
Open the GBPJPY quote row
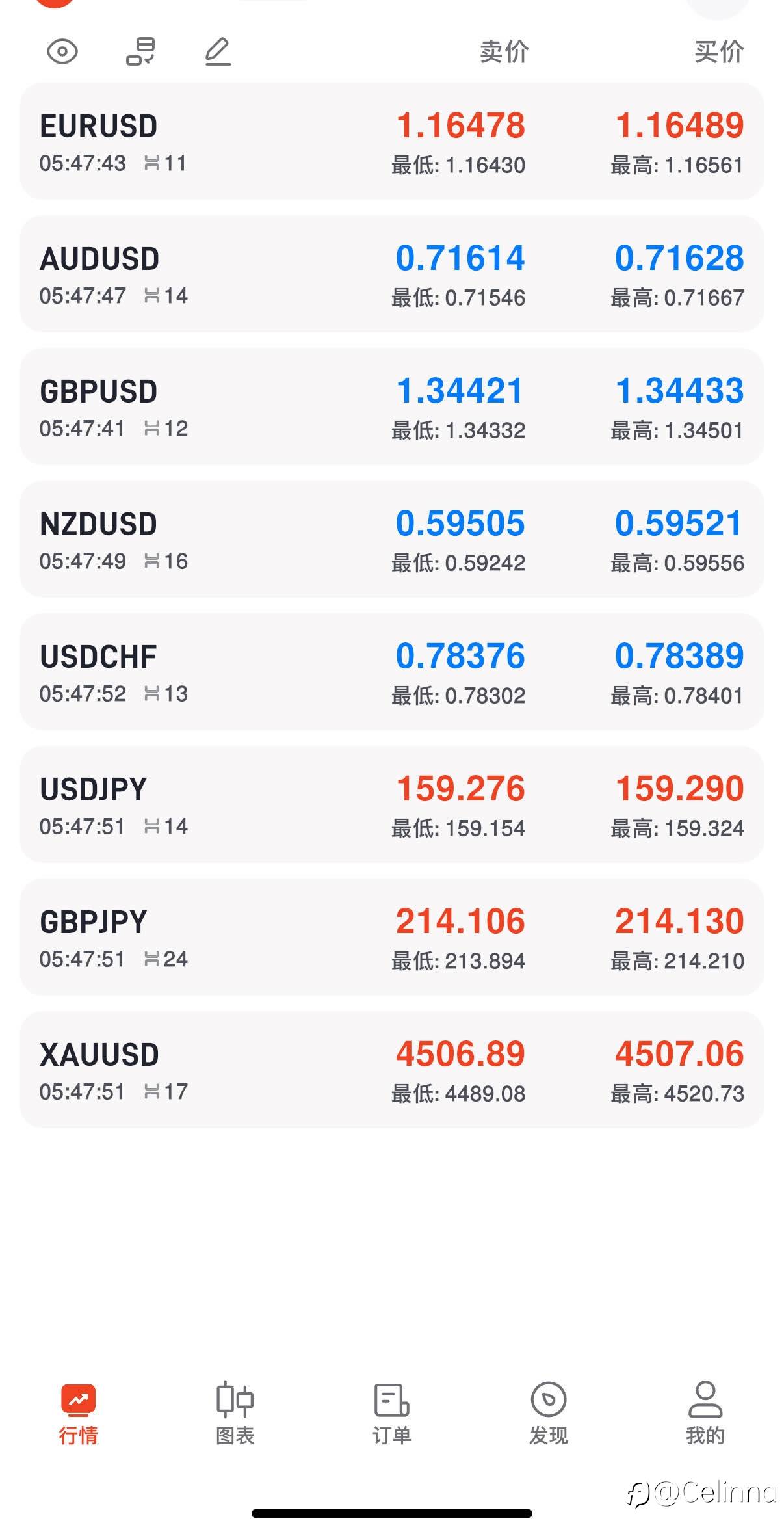(x=392, y=937)
